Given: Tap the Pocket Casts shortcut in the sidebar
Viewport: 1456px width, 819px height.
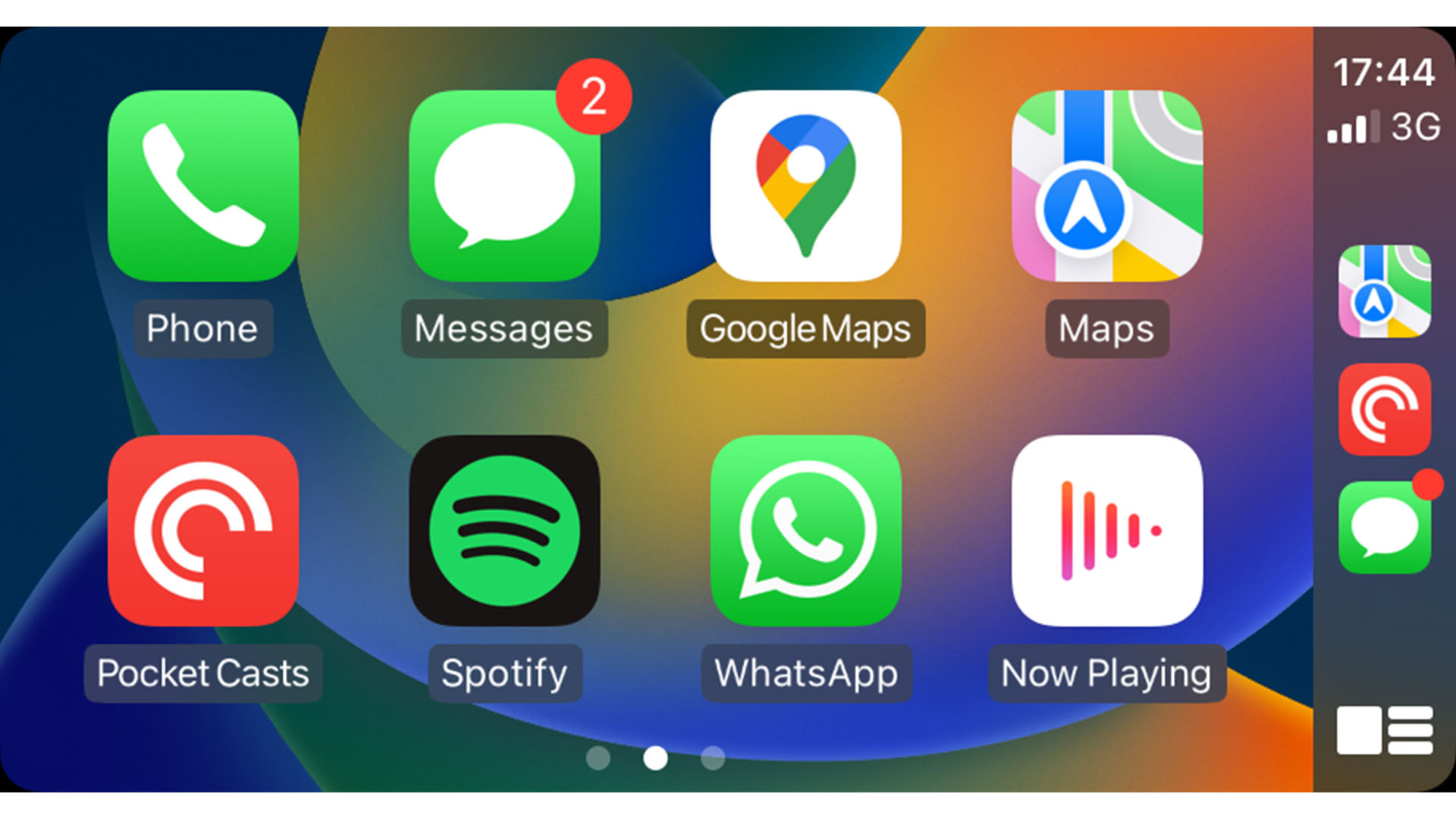Looking at the screenshot, I should pos(1384,409).
